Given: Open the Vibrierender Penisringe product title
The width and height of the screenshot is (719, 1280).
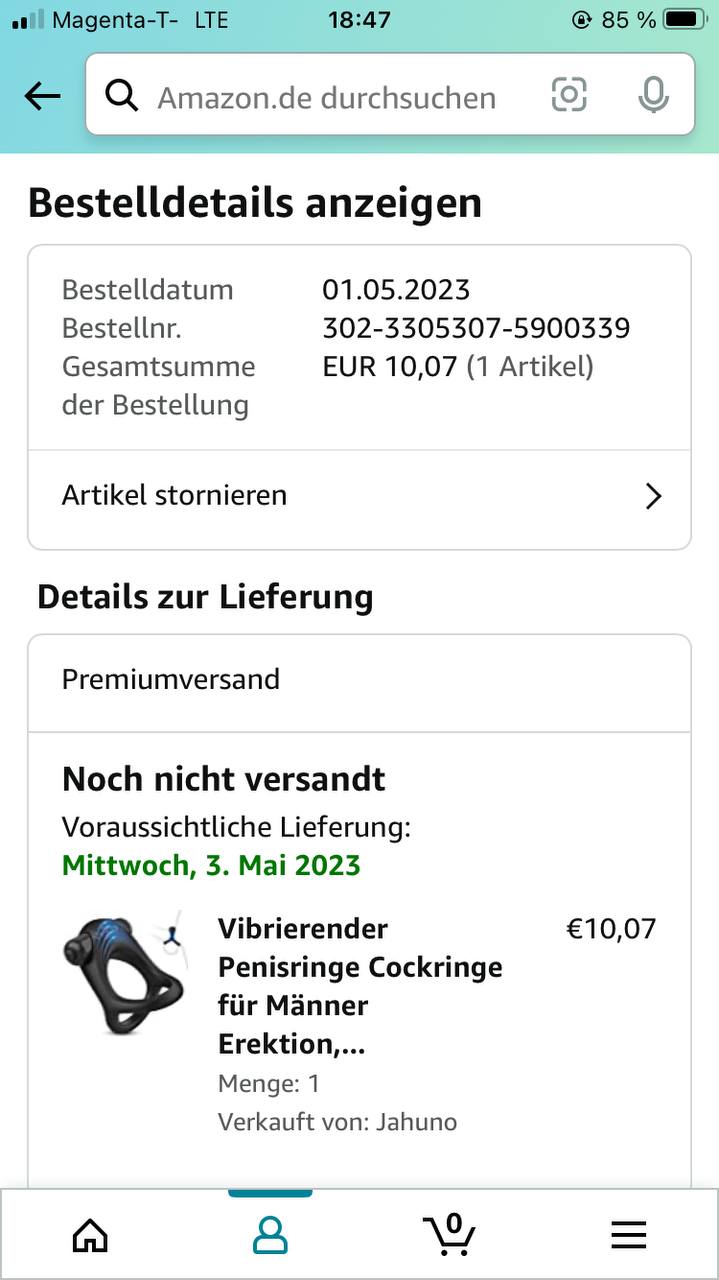Looking at the screenshot, I should coord(360,986).
